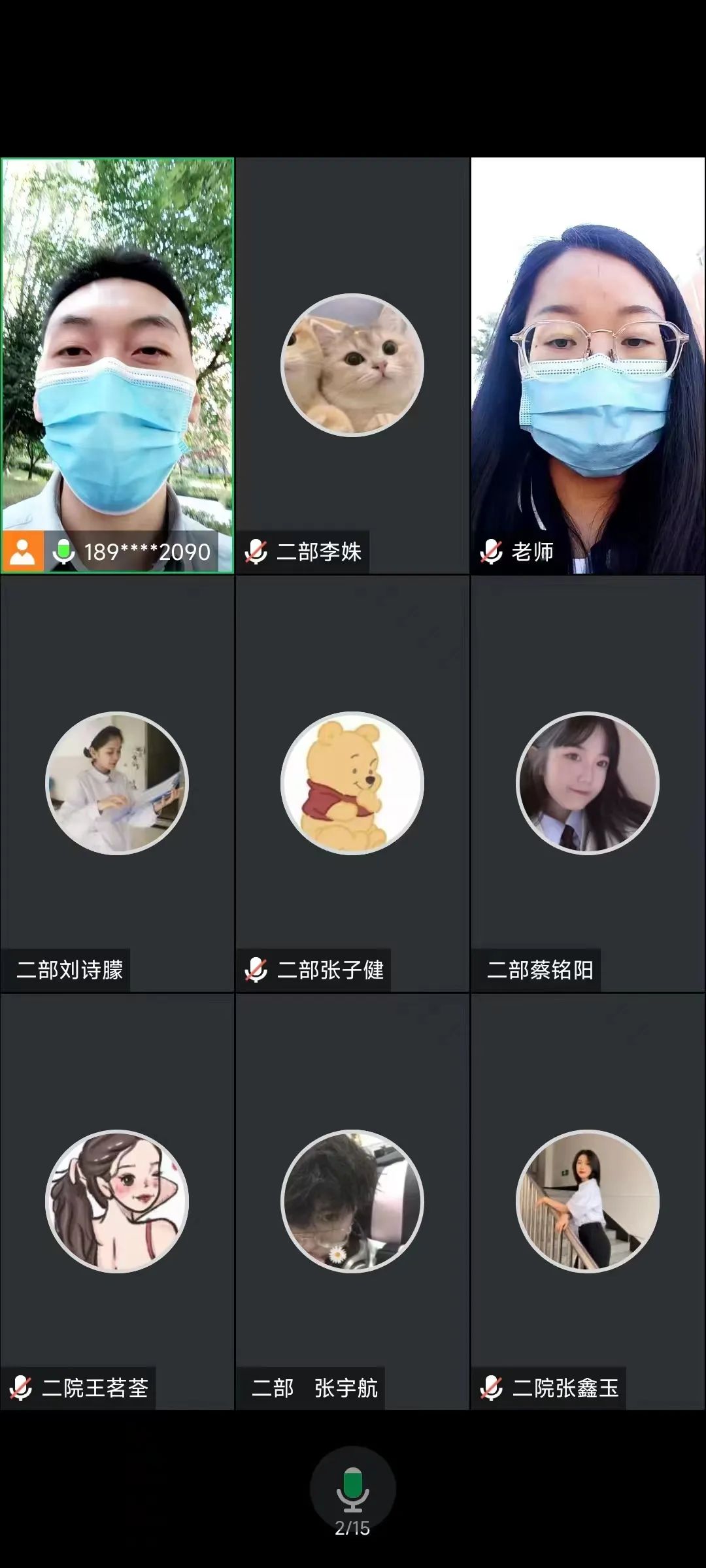Select participant tile 二部刘诗朦
706x1568 pixels.
(118, 784)
